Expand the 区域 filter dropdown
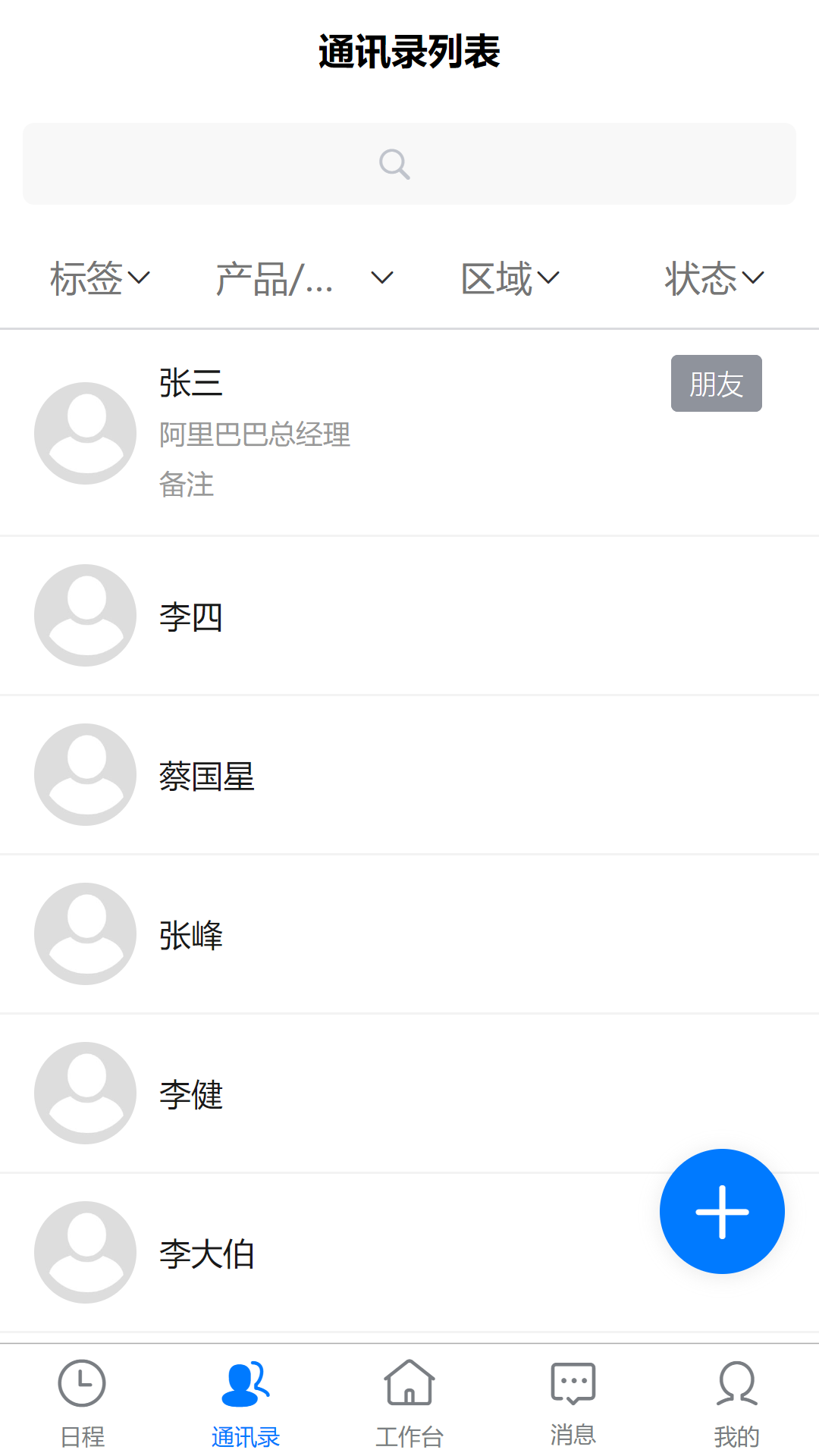This screenshot has width=819, height=1456. pos(510,278)
